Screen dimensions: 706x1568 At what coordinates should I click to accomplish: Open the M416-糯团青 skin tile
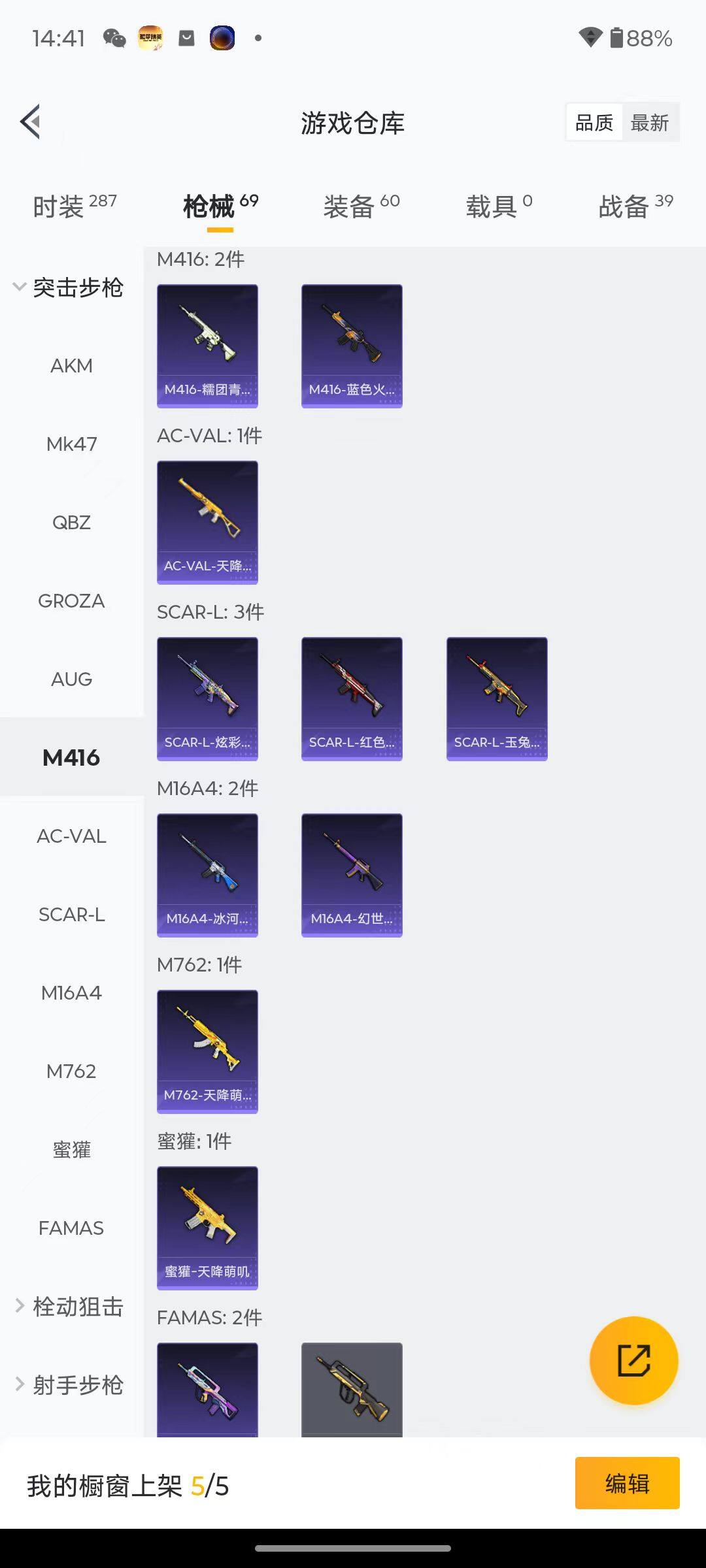[x=207, y=346]
